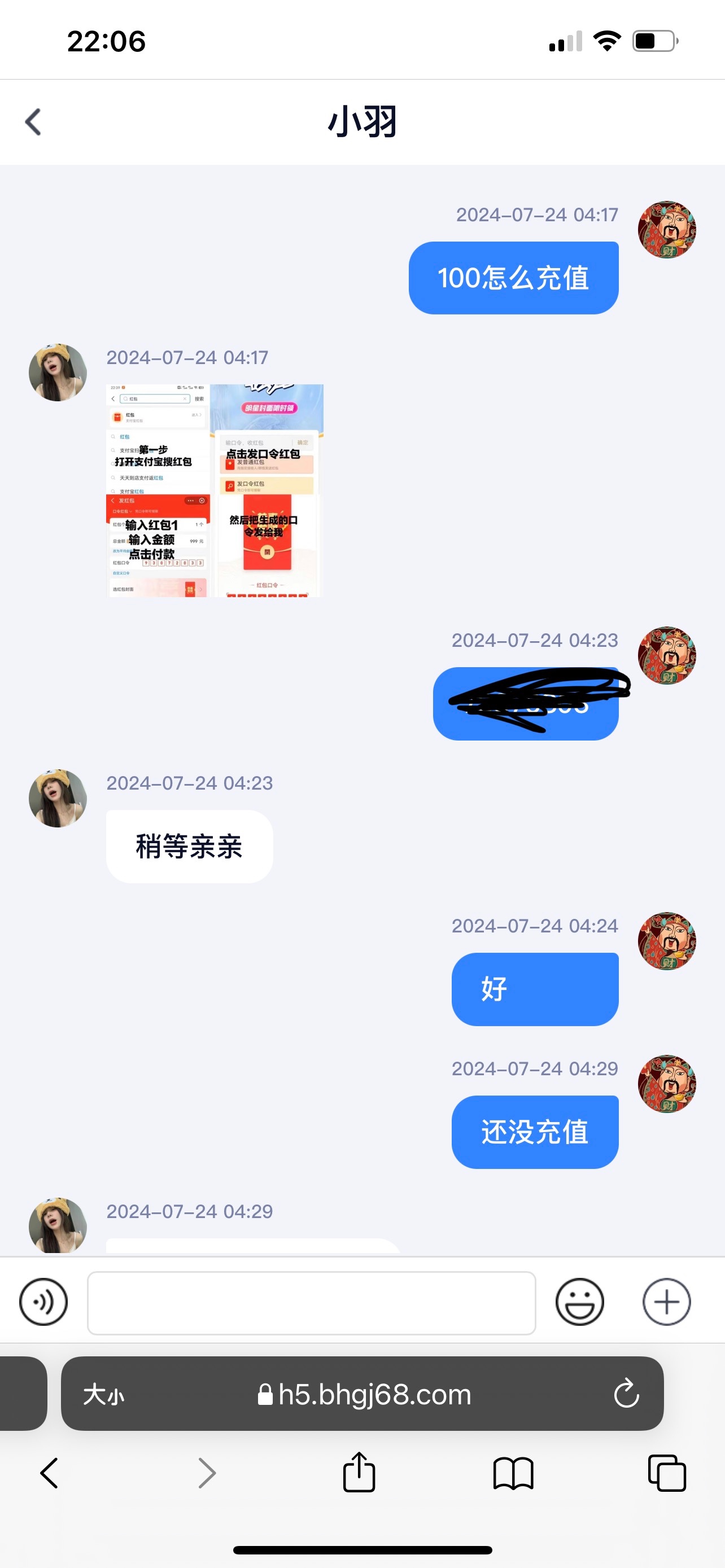The height and width of the screenshot is (1568, 725).
Task: Open Safari bookmarks
Action: (x=513, y=1473)
